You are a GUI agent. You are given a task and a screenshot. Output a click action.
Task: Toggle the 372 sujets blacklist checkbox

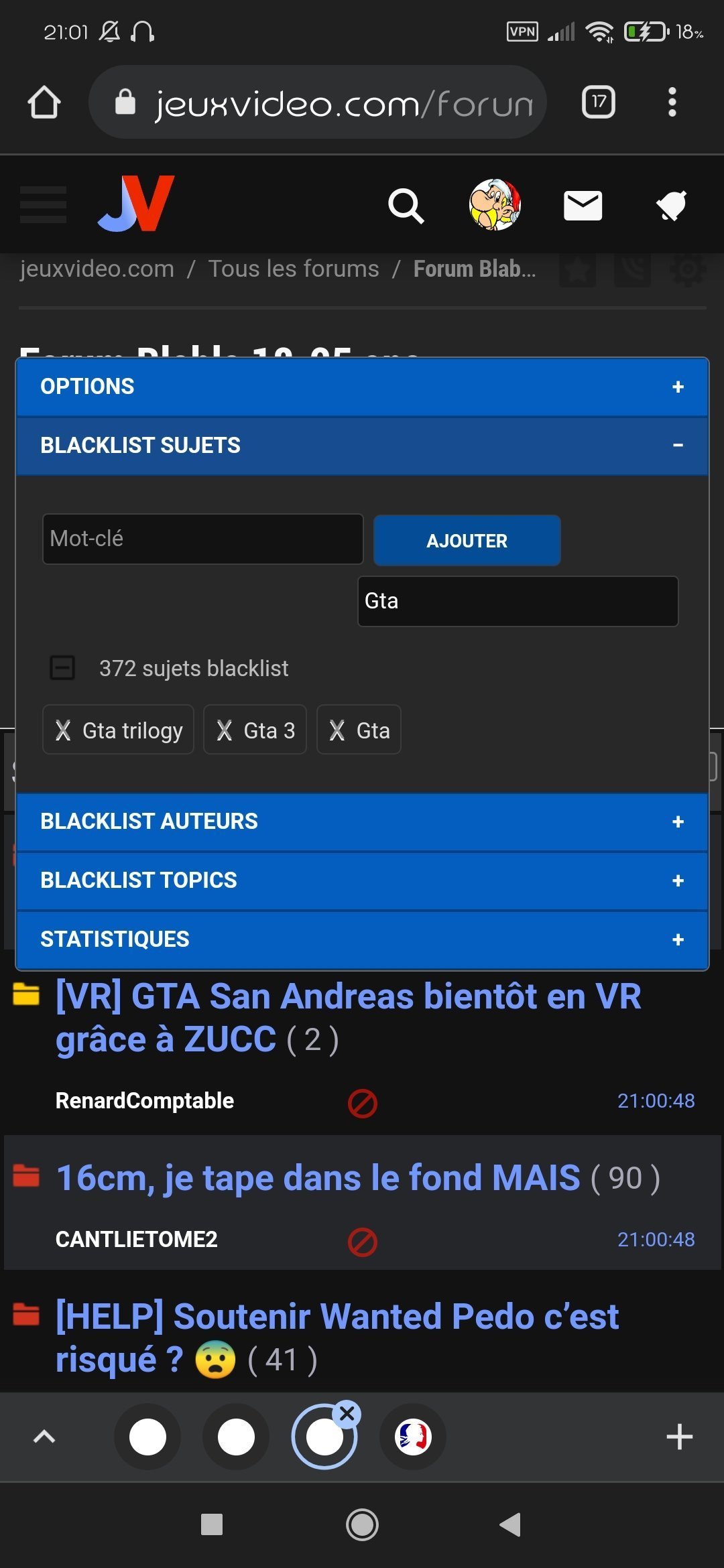tap(63, 668)
